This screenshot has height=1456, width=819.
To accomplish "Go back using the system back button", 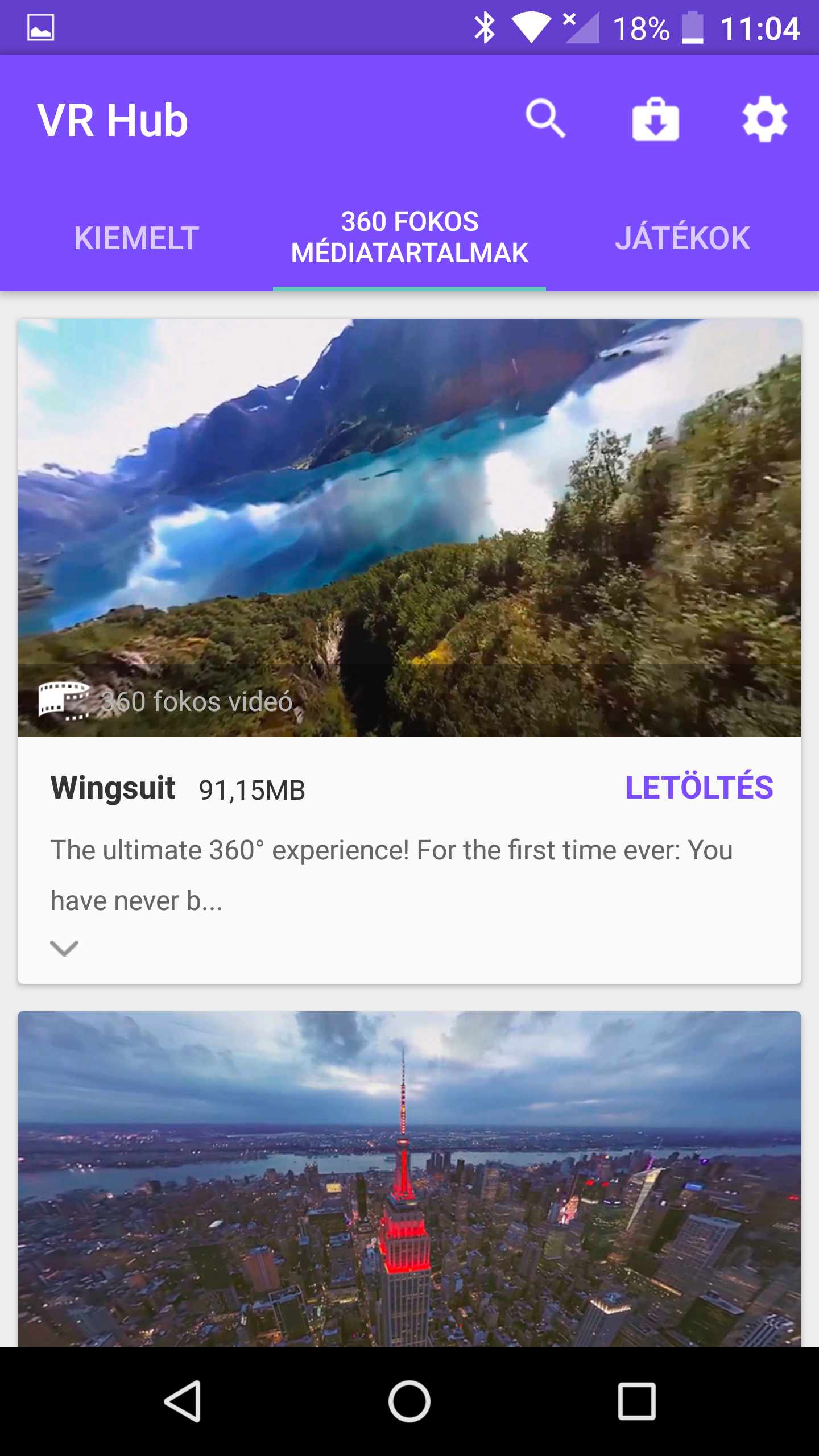I will [183, 1401].
